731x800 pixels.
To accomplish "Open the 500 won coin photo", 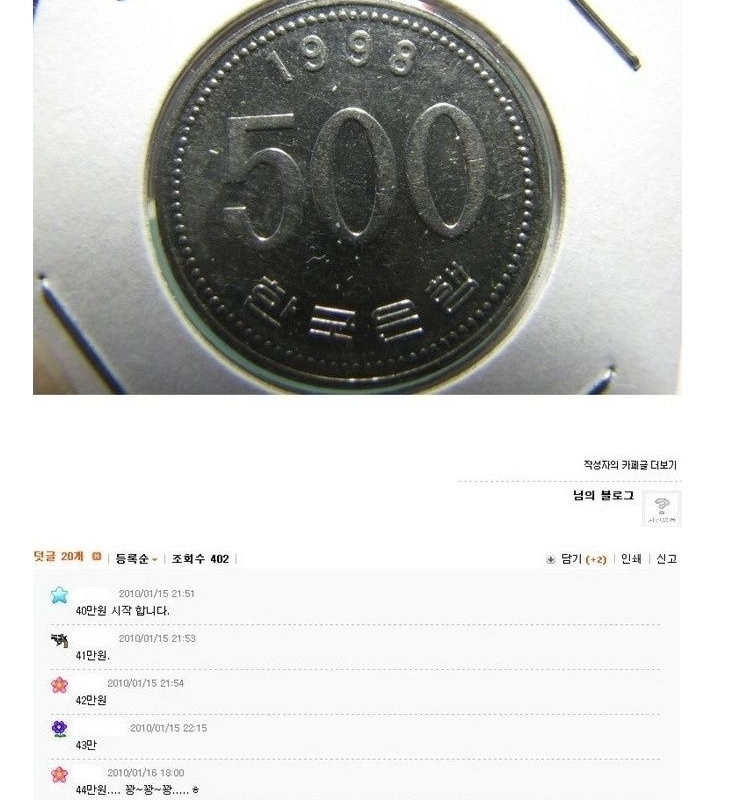I will click(x=357, y=196).
